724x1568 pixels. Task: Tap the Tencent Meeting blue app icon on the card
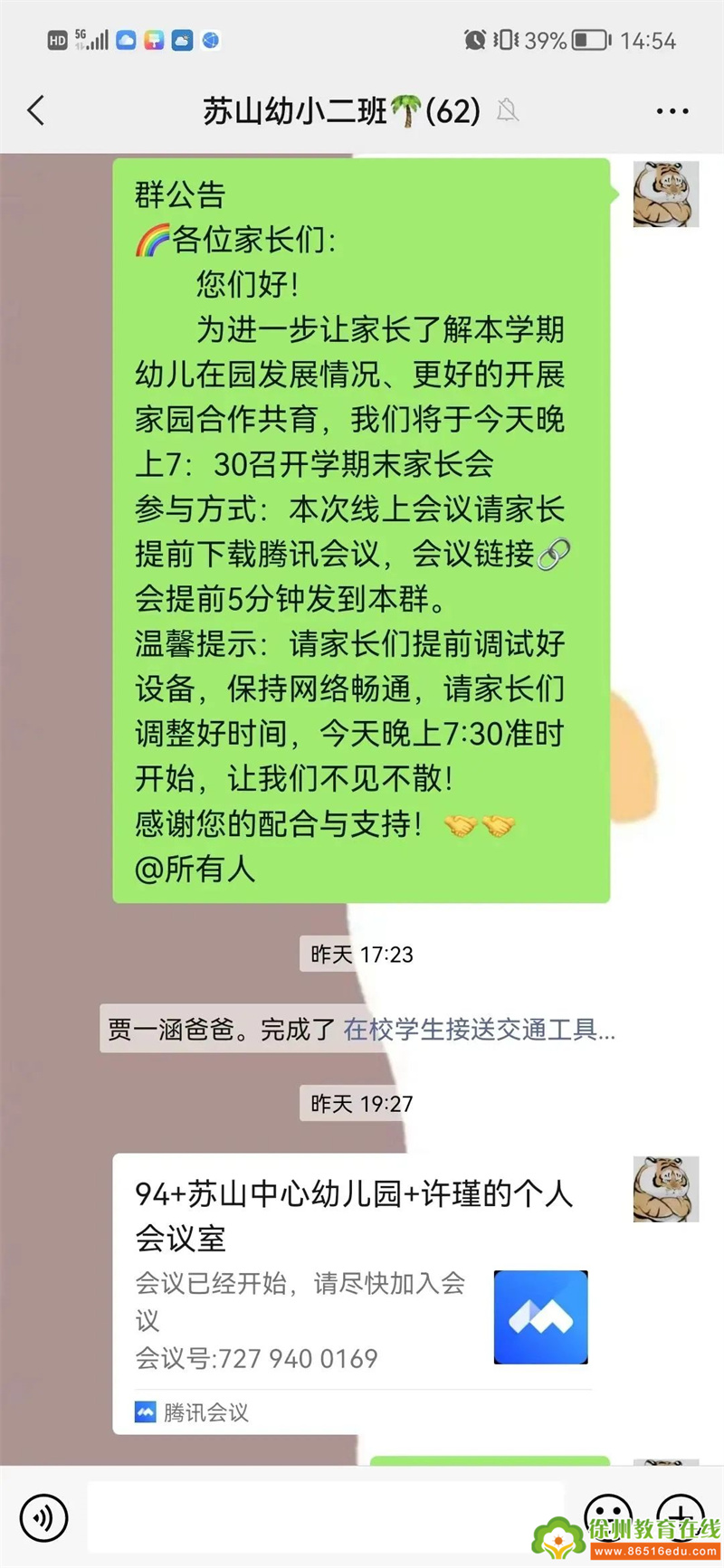coord(540,1317)
